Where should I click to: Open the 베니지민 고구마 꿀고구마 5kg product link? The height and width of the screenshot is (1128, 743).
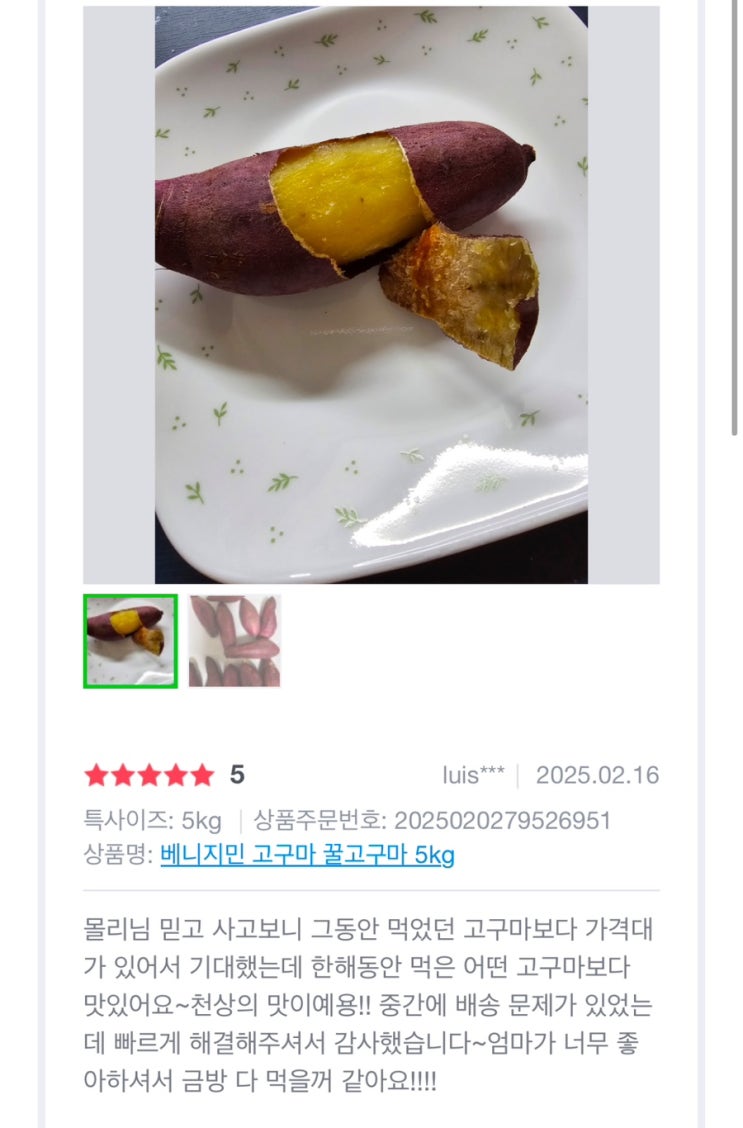307,856
